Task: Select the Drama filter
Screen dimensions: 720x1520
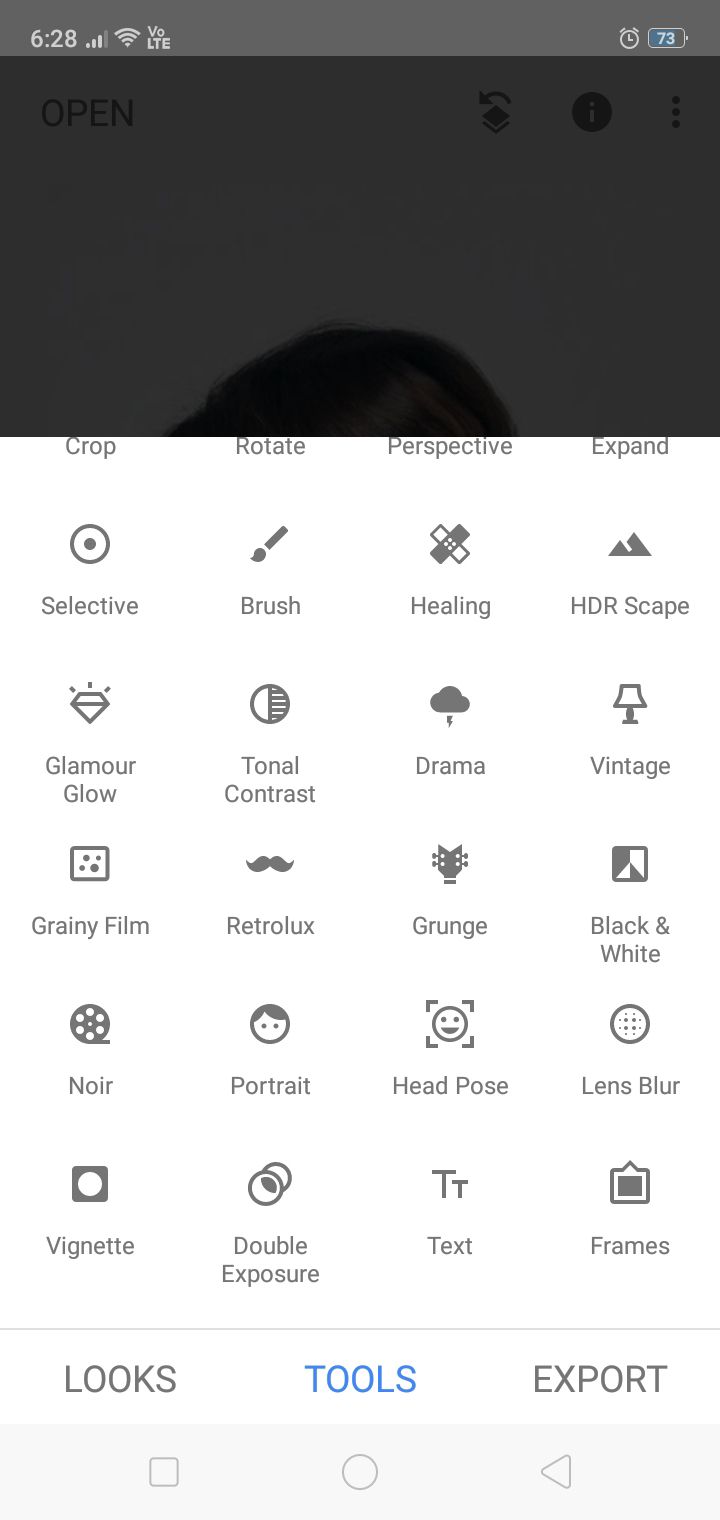Action: (450, 732)
